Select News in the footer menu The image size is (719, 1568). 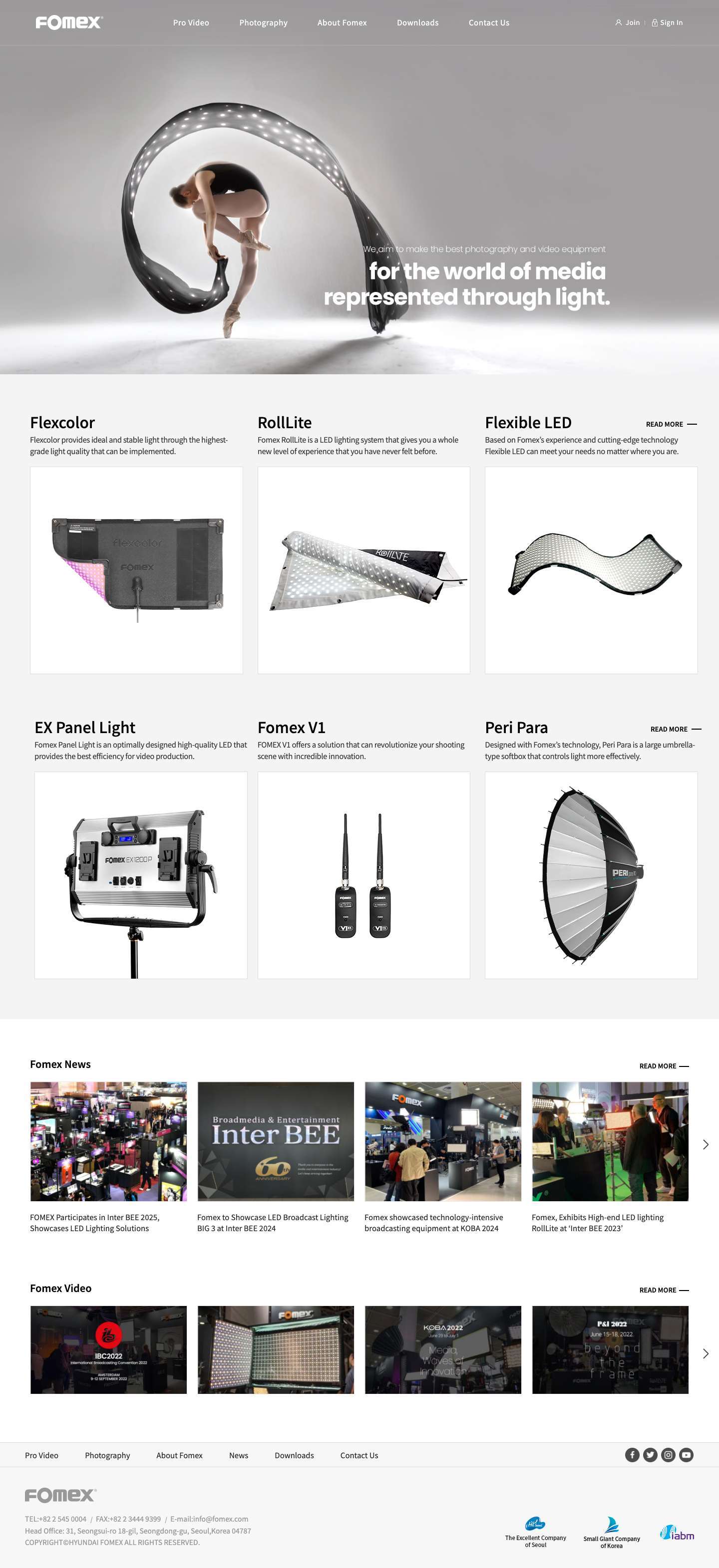pyautogui.click(x=238, y=1455)
